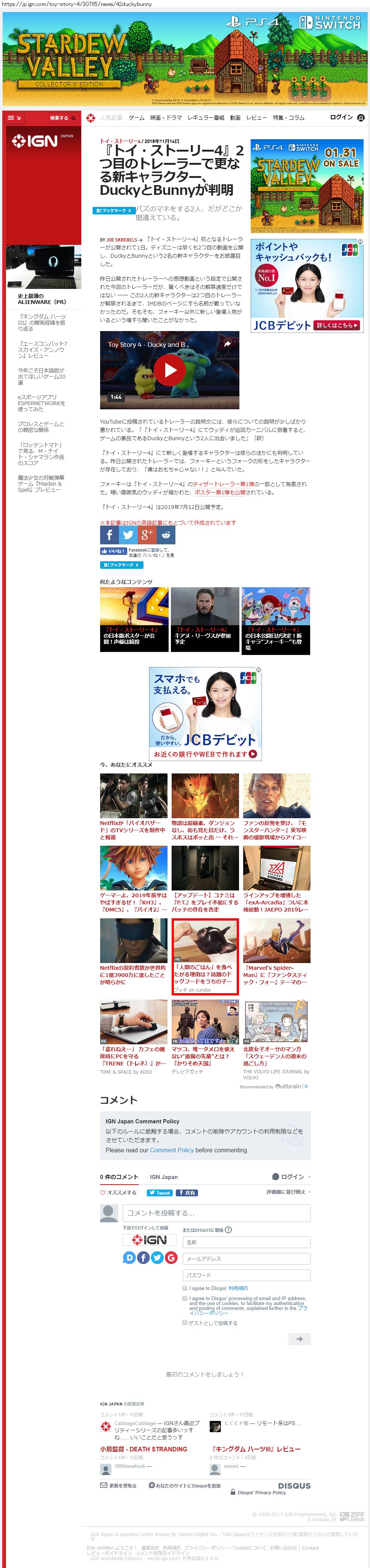This screenshot has height=1568, width=370.
Task: Share article on Reddit icon
Action: [x=166, y=535]
